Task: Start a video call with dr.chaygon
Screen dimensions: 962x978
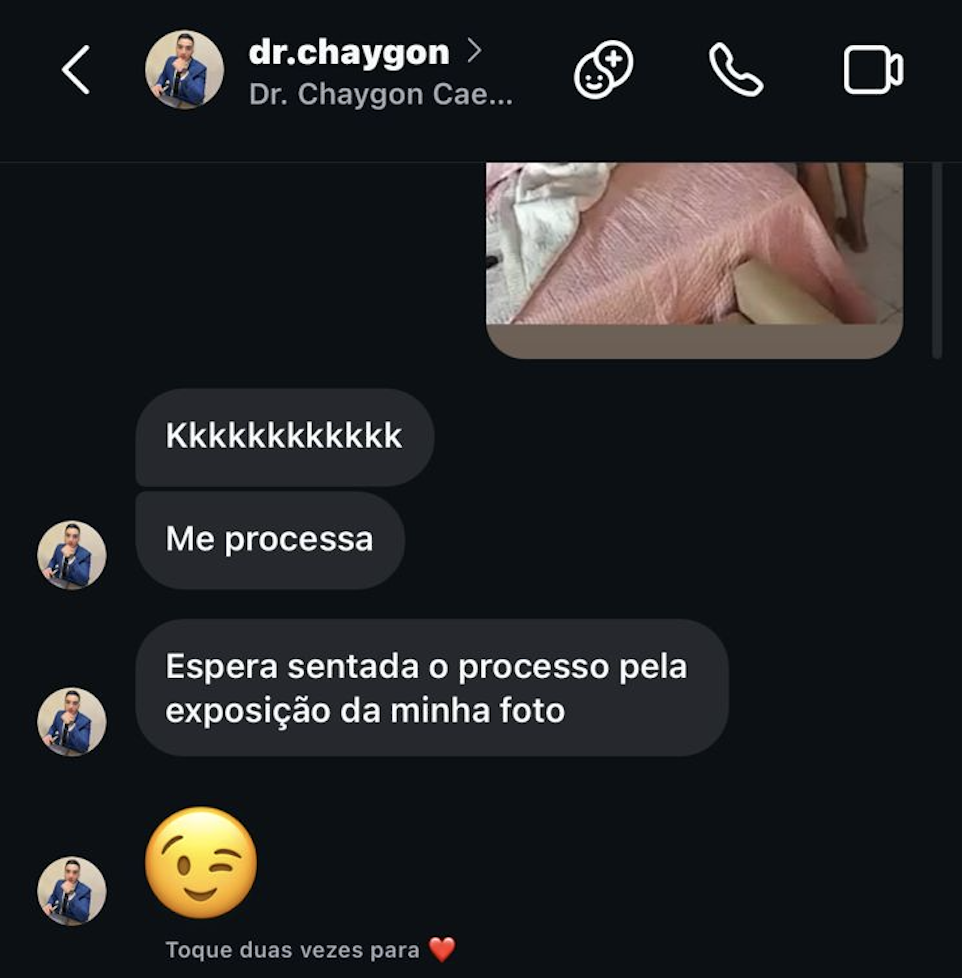Action: tap(873, 71)
